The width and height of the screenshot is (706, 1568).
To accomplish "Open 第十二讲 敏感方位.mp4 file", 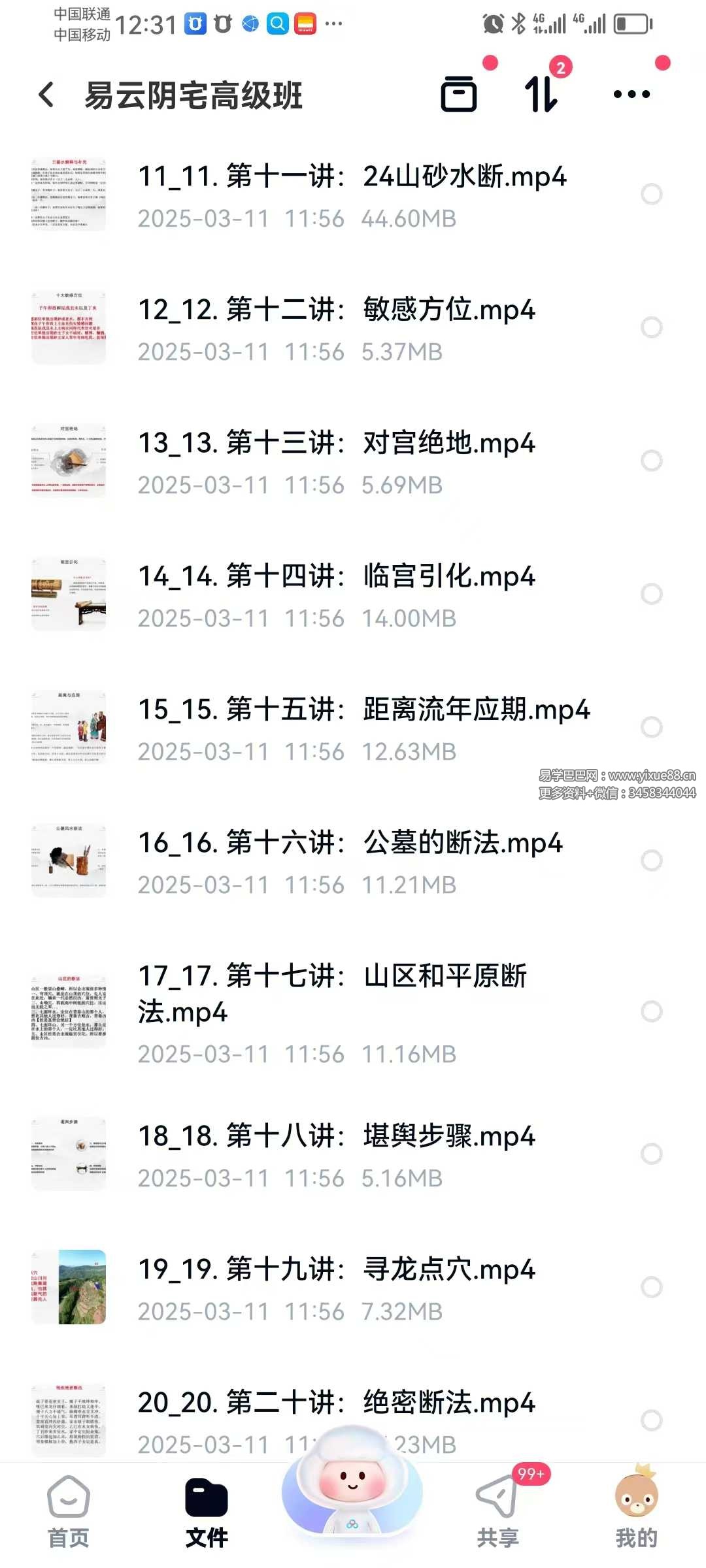I will click(x=336, y=310).
